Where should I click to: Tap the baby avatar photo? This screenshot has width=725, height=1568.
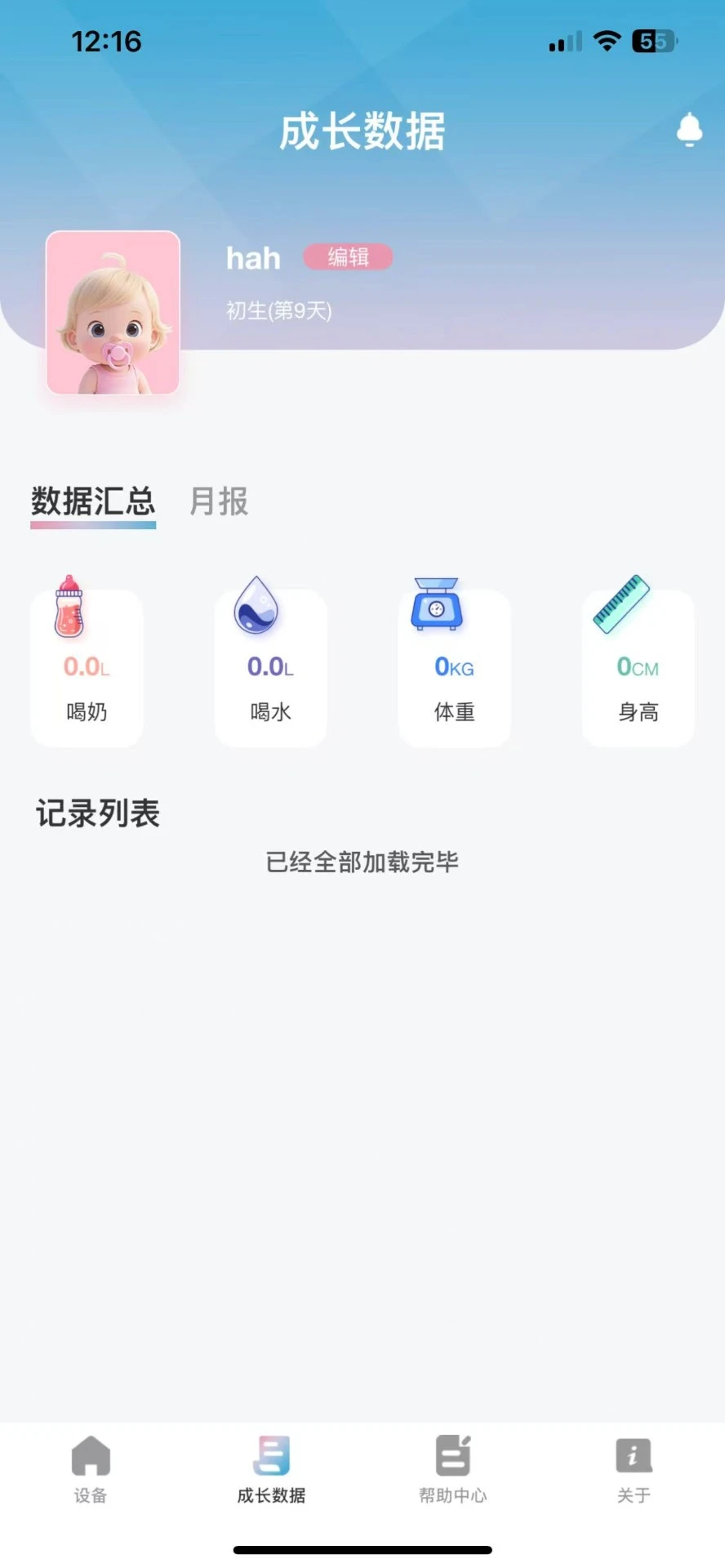tap(113, 311)
